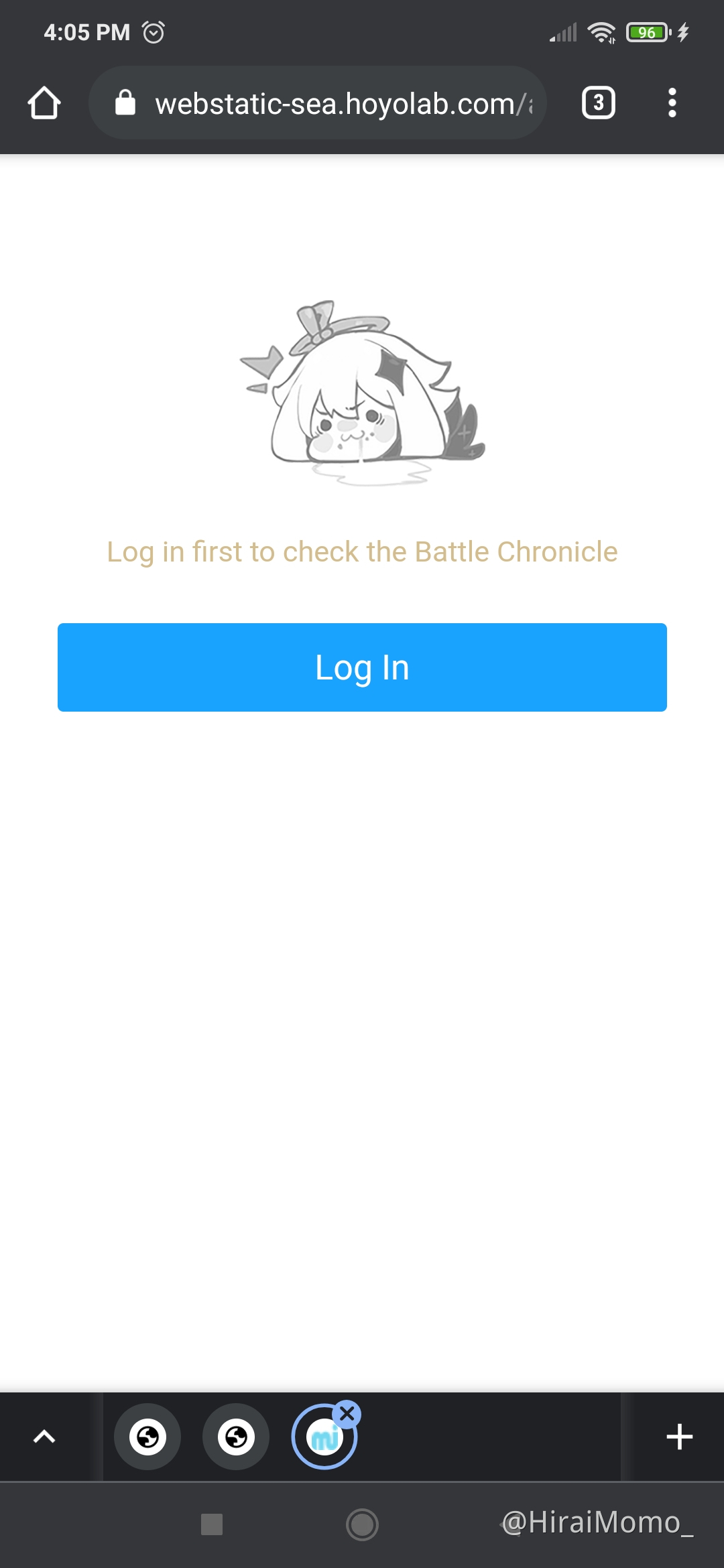
Task: Close the currently active tab
Action: [x=347, y=1414]
